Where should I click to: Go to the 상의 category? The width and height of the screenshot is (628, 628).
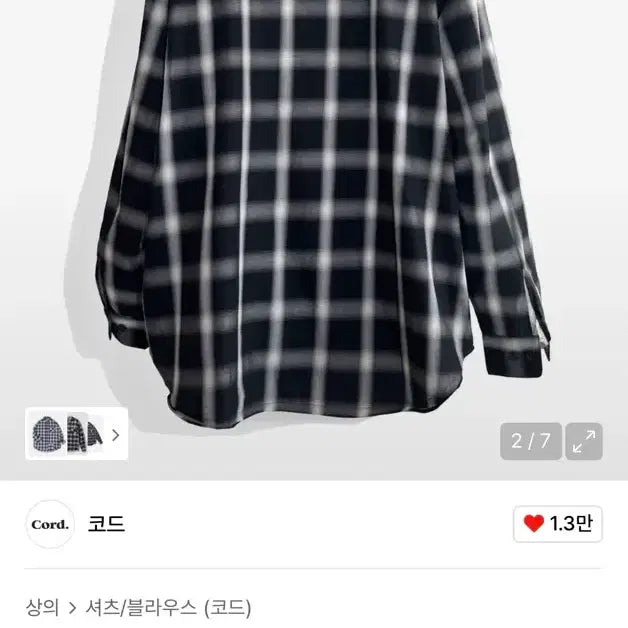pyautogui.click(x=43, y=606)
